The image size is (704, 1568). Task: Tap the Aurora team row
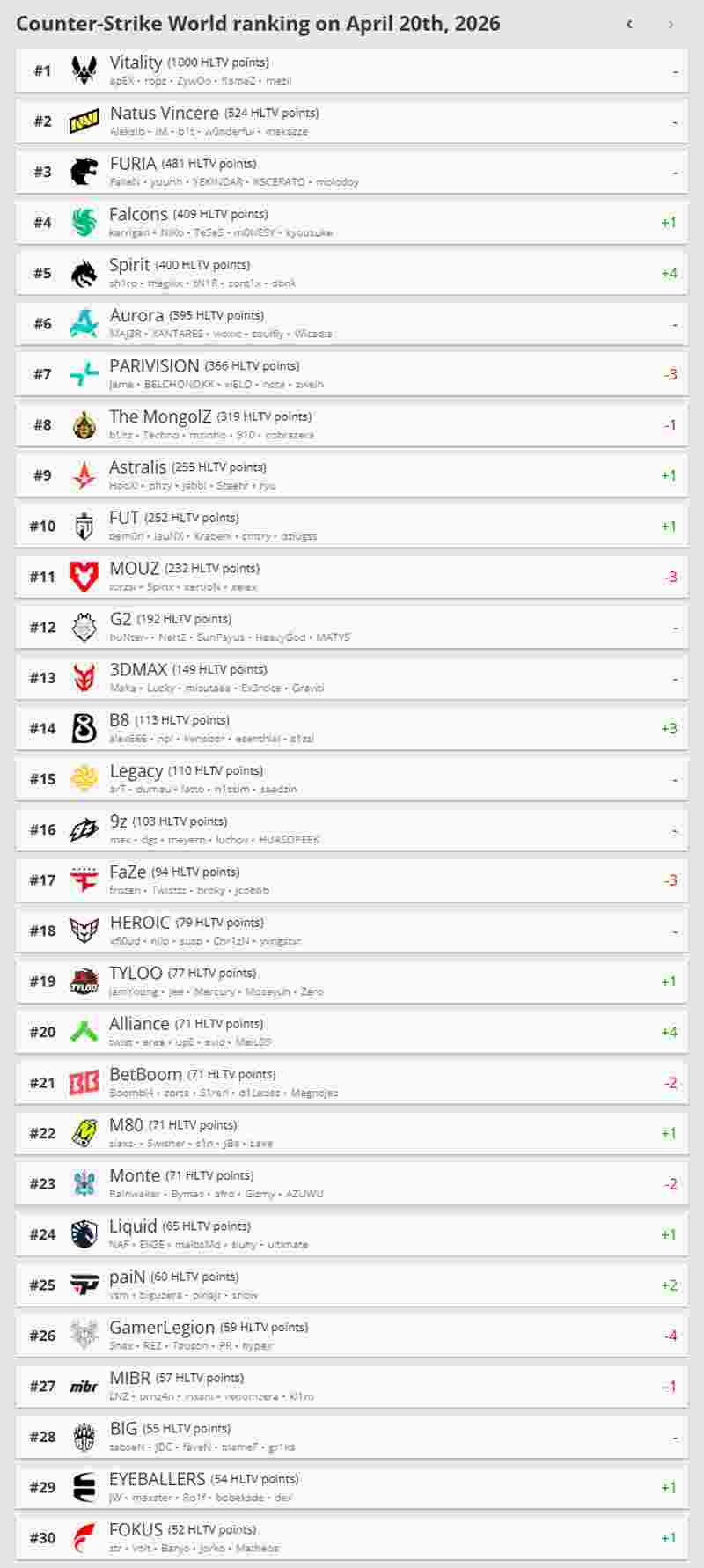point(352,324)
